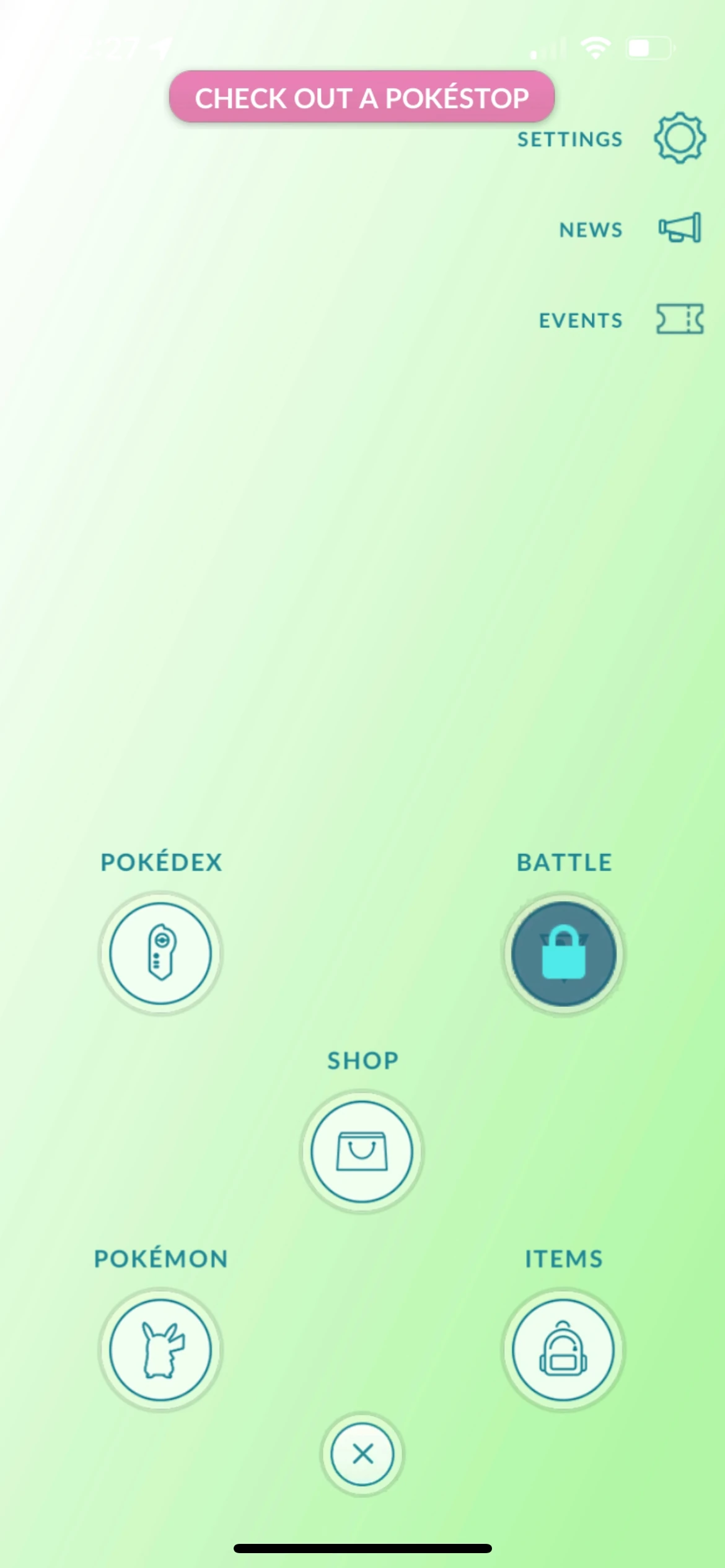Viewport: 725px width, 1568px height.
Task: Tap the Check Out a PokéStop banner
Action: (x=362, y=97)
